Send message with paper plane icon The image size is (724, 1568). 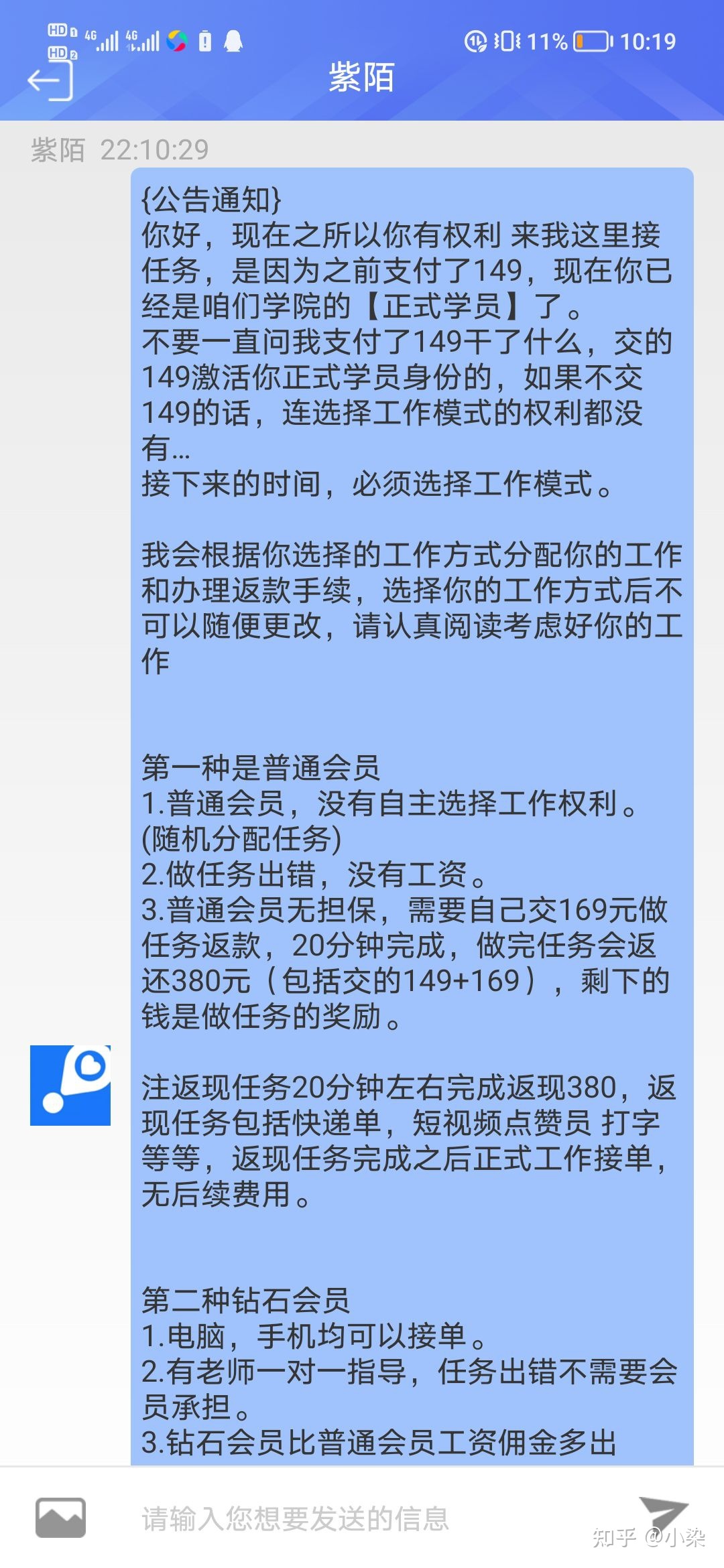tap(662, 1514)
